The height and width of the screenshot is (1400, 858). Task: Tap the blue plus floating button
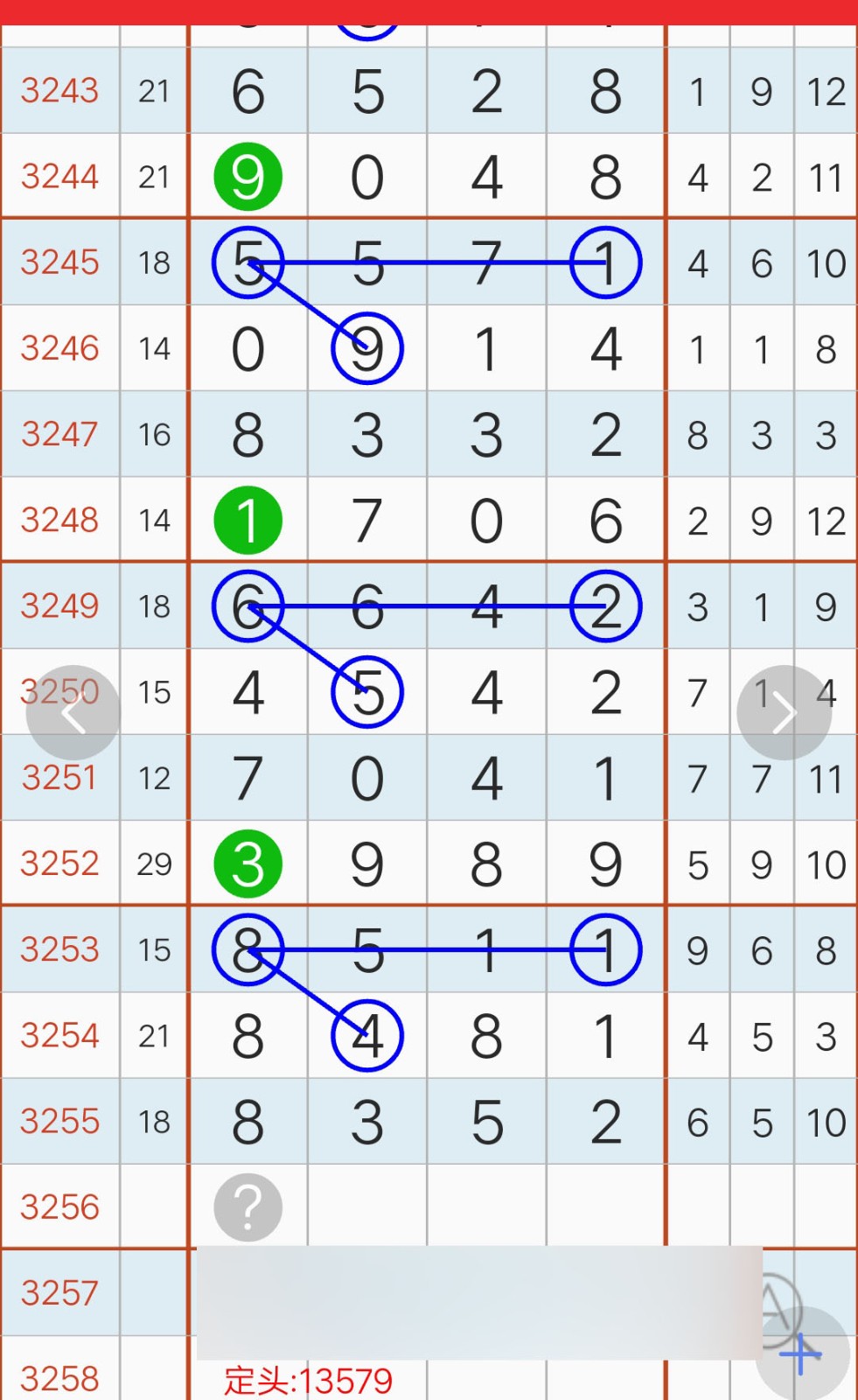(x=801, y=1354)
